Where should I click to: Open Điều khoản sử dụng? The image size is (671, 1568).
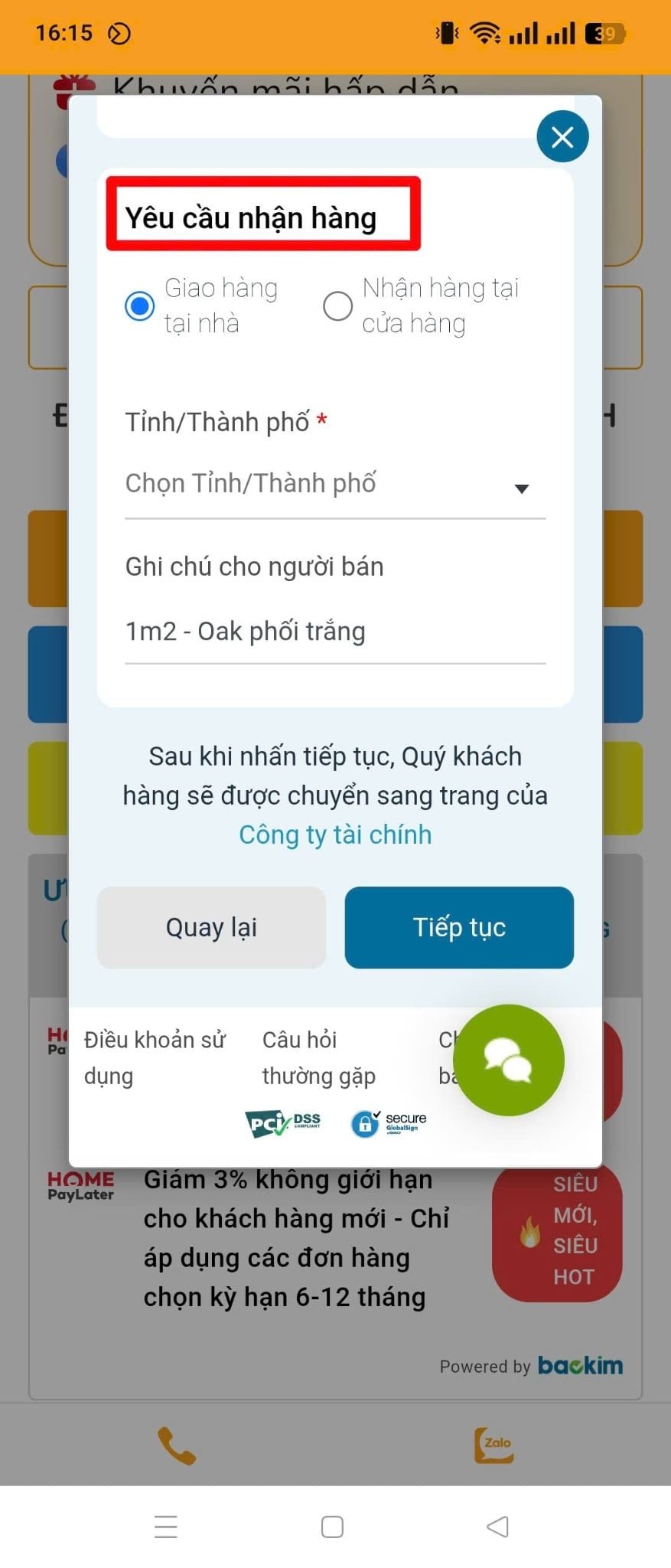(155, 1057)
